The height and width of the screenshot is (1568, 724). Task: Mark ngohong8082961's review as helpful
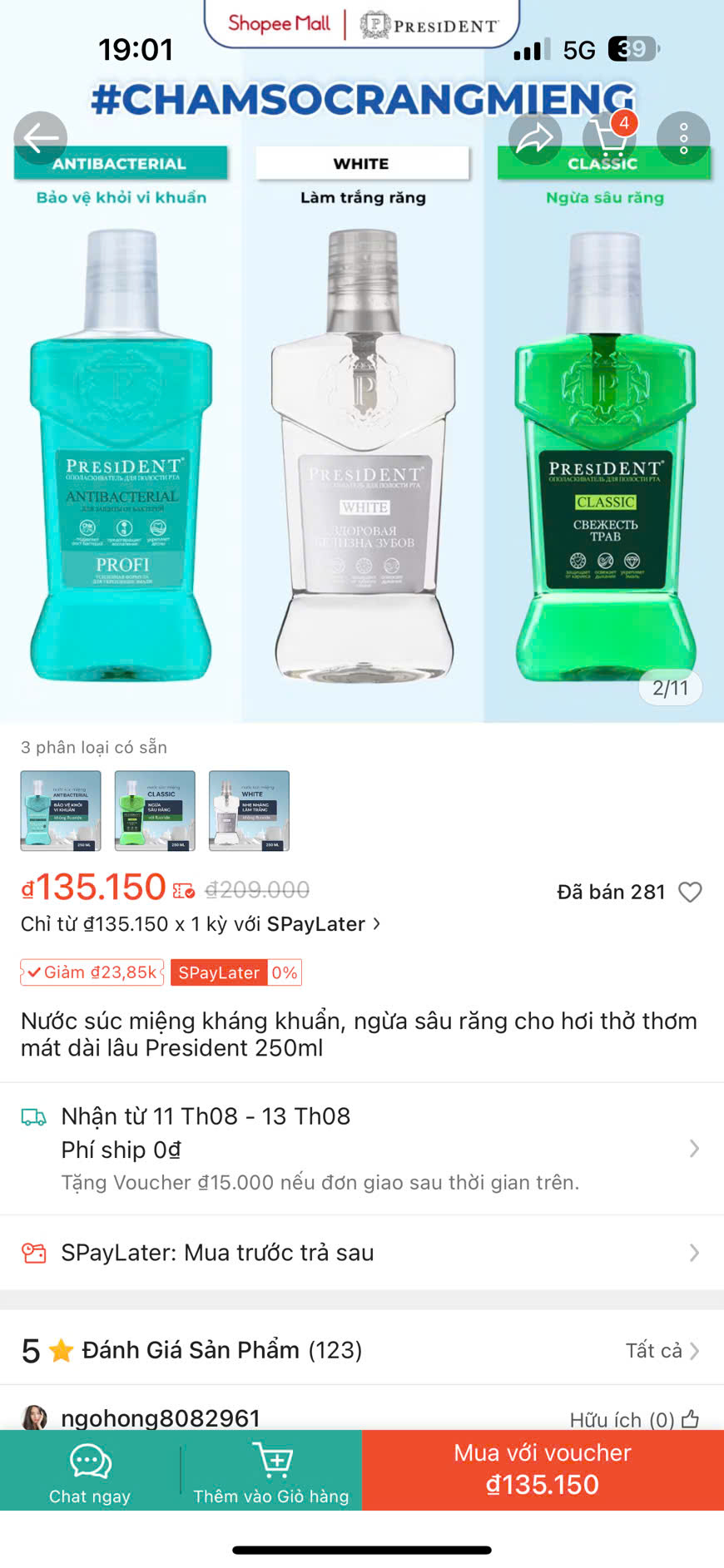tap(690, 1420)
